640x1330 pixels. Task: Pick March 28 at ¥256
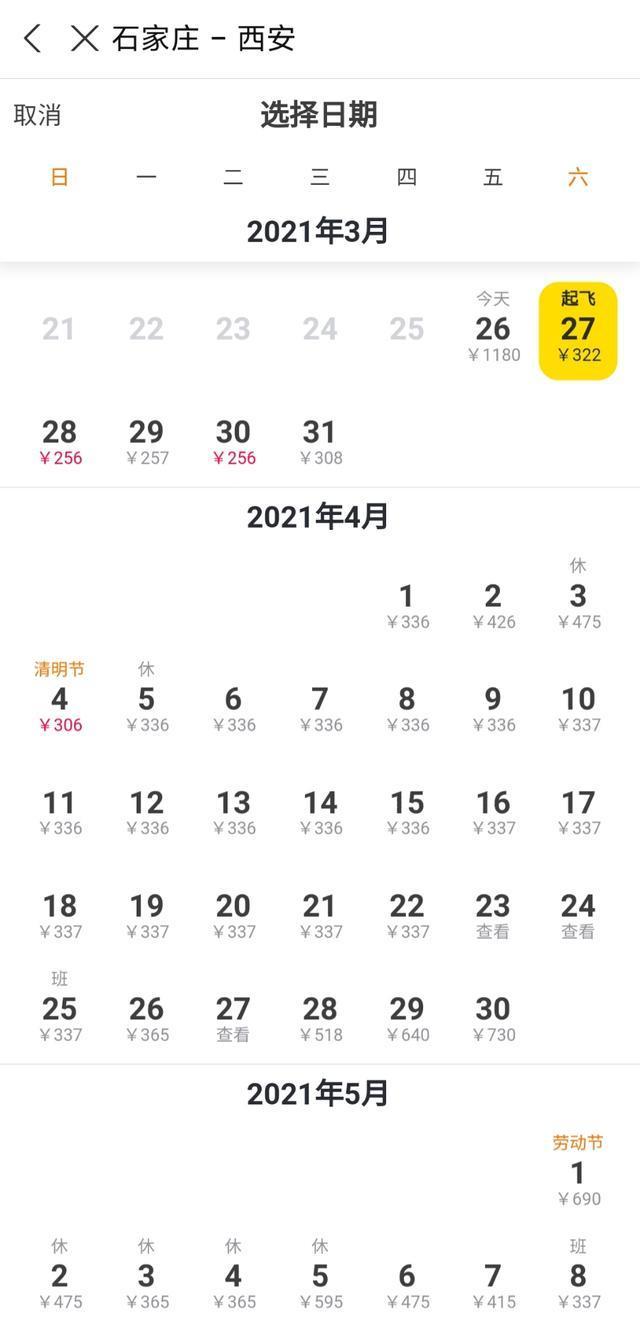(x=60, y=441)
